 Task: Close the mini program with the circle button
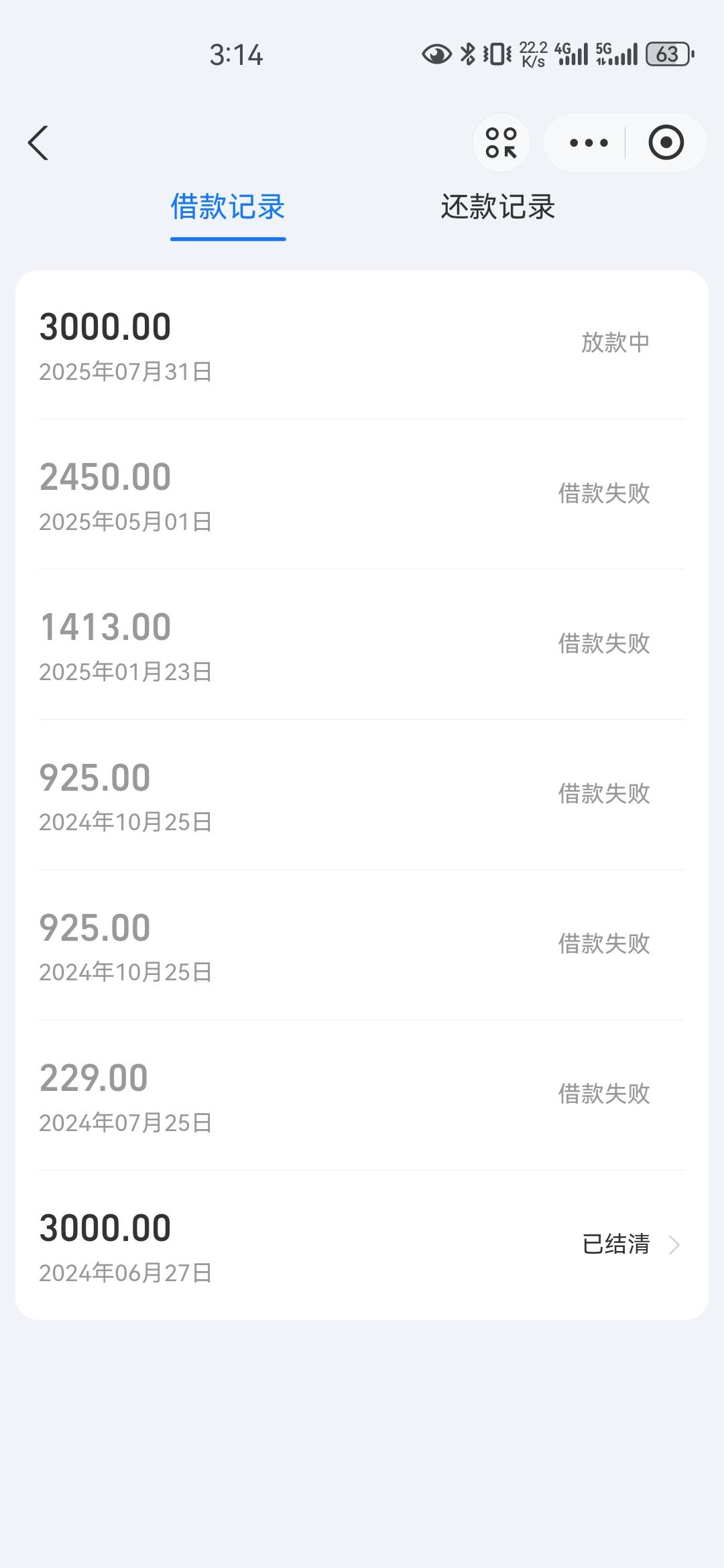pyautogui.click(x=666, y=143)
